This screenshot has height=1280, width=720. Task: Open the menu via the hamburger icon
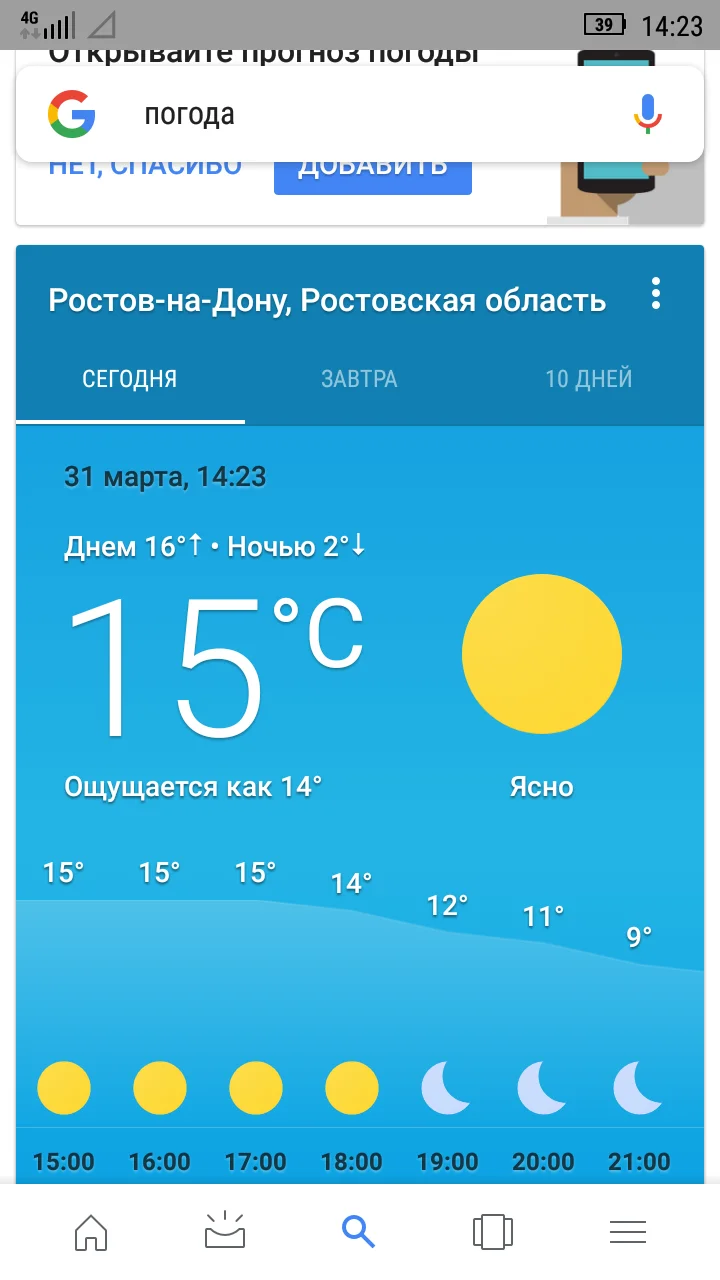[627, 1232]
